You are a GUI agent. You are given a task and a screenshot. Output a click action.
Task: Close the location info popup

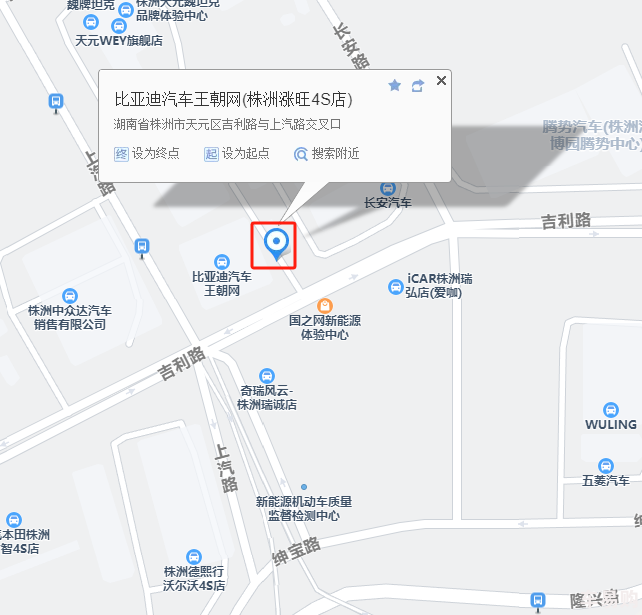point(441,81)
